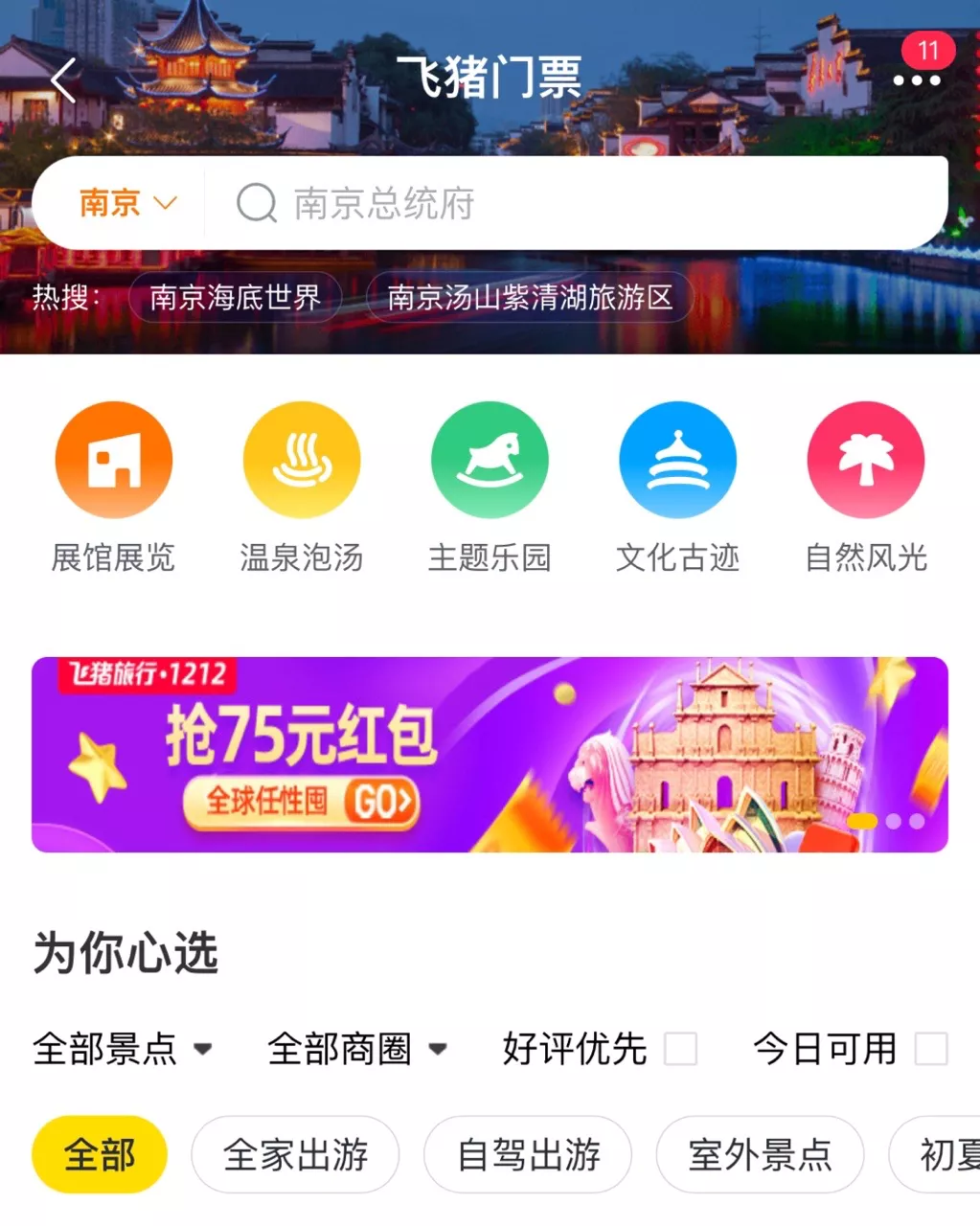
Task: Tap the 南京总统府 search field
Action: (575, 203)
